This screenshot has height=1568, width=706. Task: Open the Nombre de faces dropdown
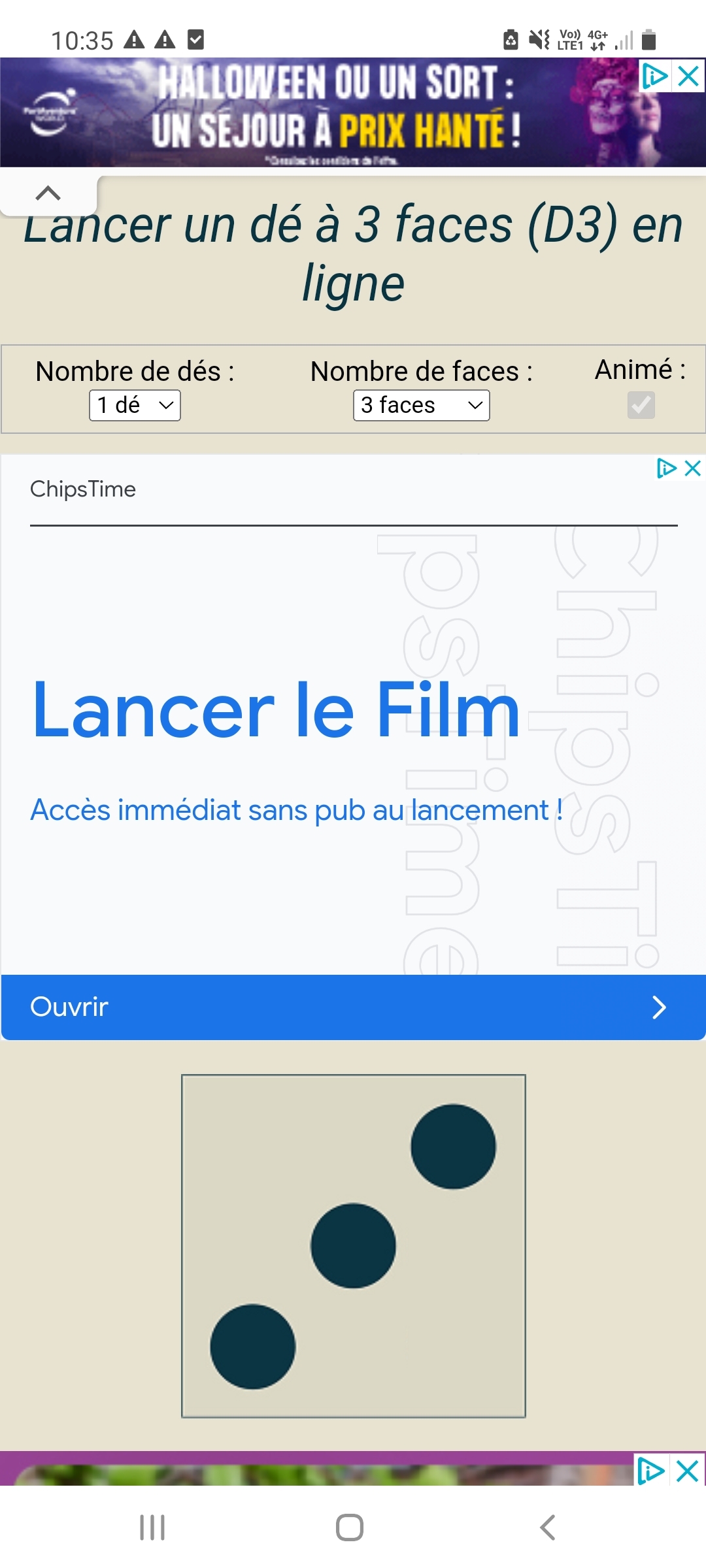coord(421,406)
